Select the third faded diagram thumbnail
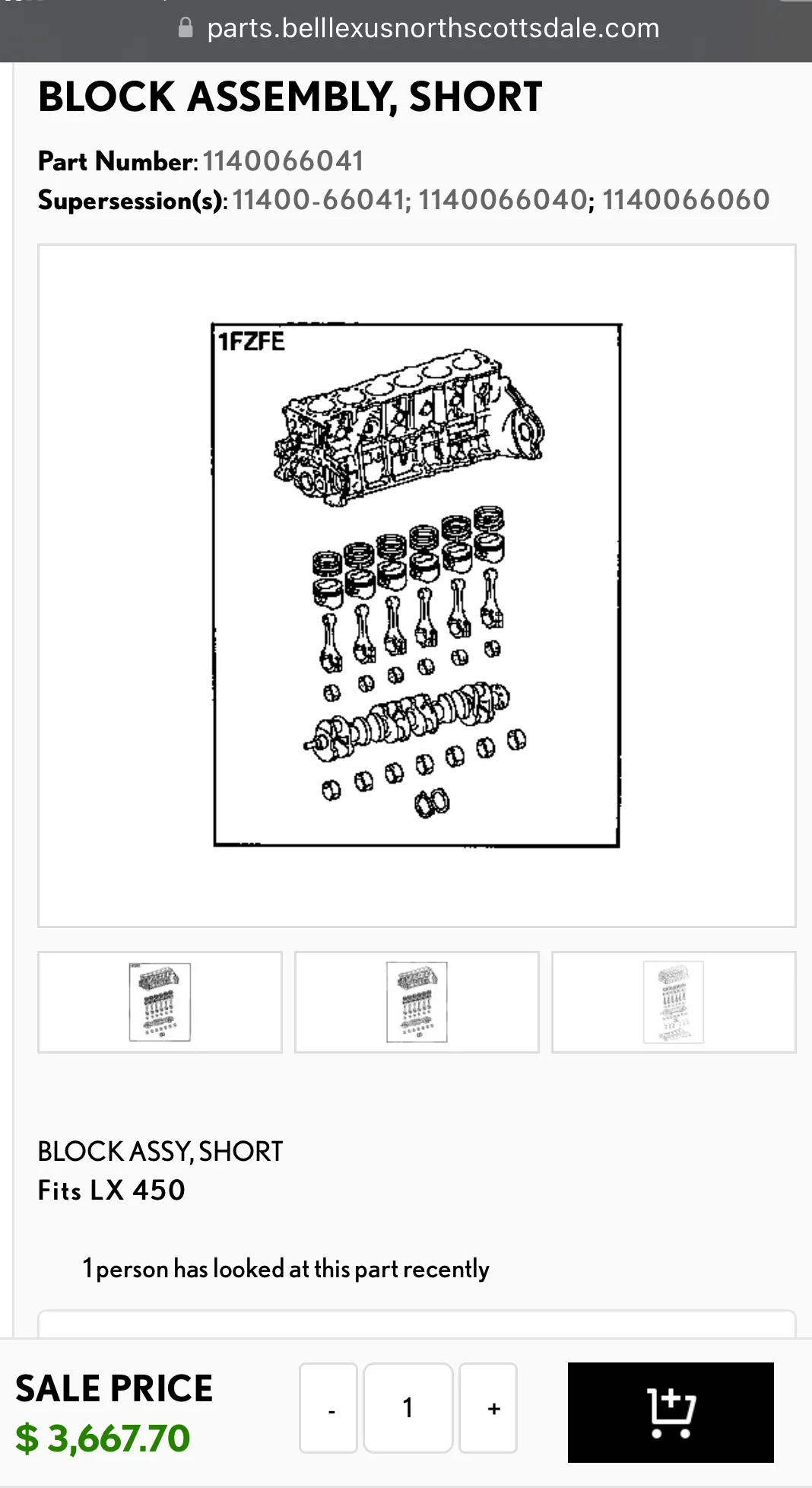The height and width of the screenshot is (1488, 812). 674,1002
